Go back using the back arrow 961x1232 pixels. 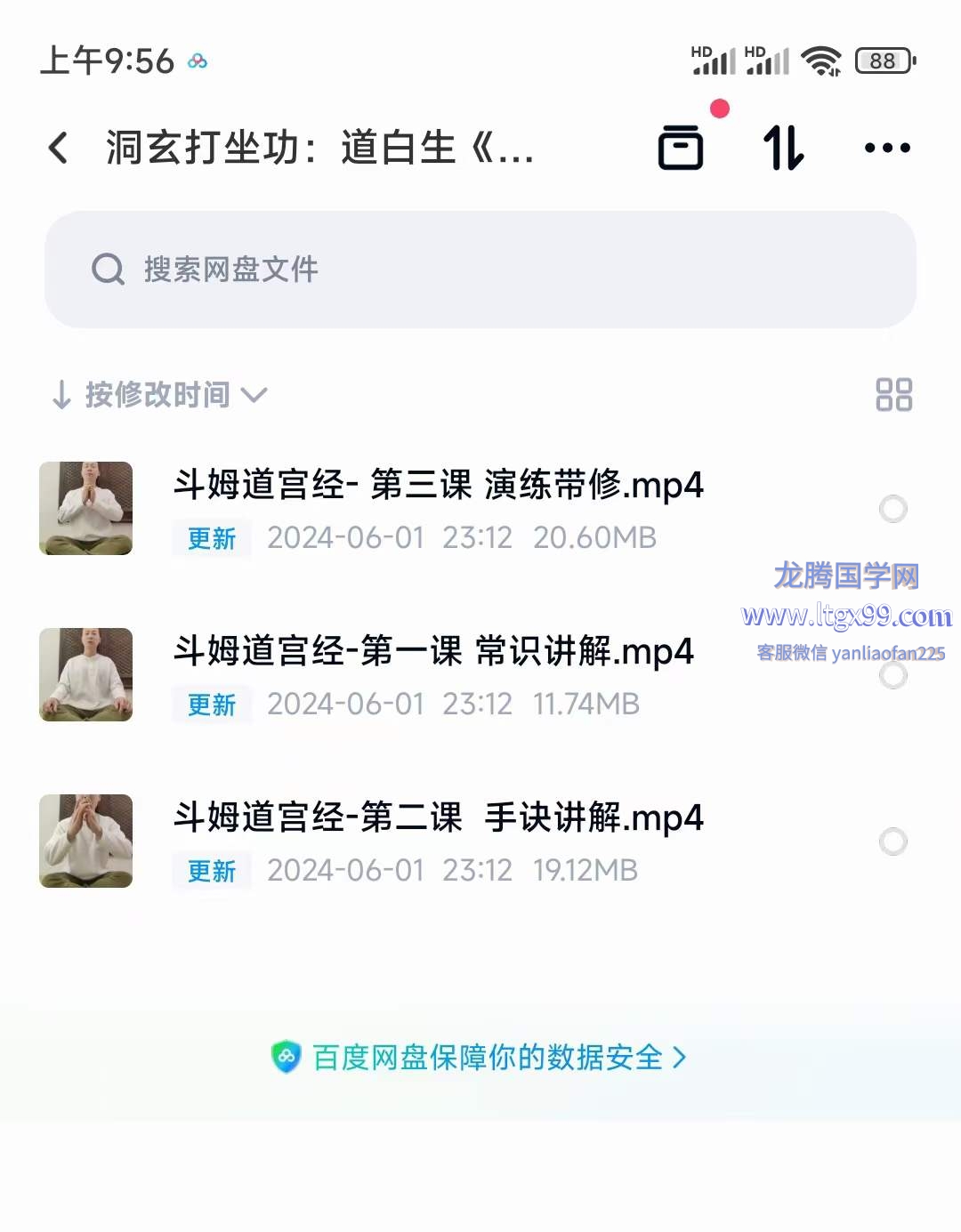point(59,148)
